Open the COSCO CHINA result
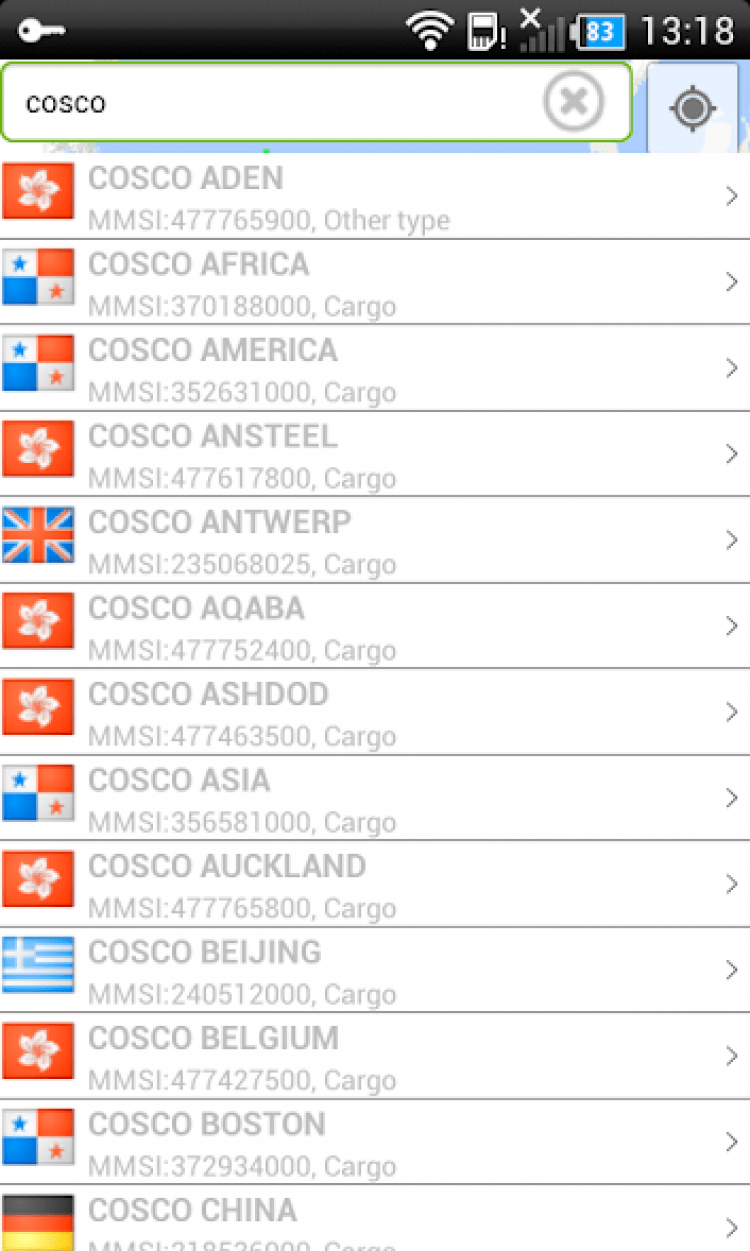The width and height of the screenshot is (750, 1251). [x=375, y=1222]
